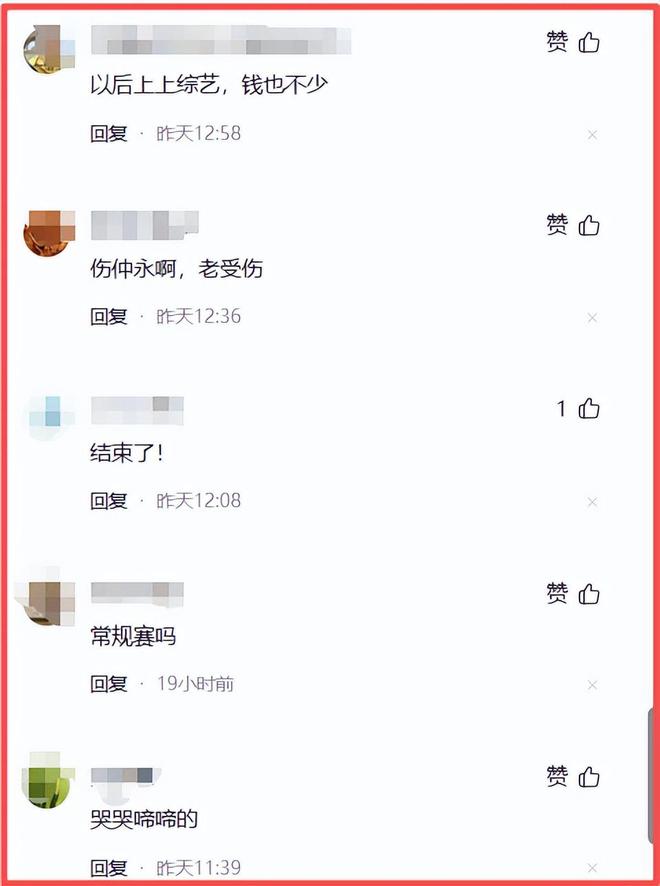
Task: Dismiss the comment "常规赛吗"
Action: [x=592, y=686]
